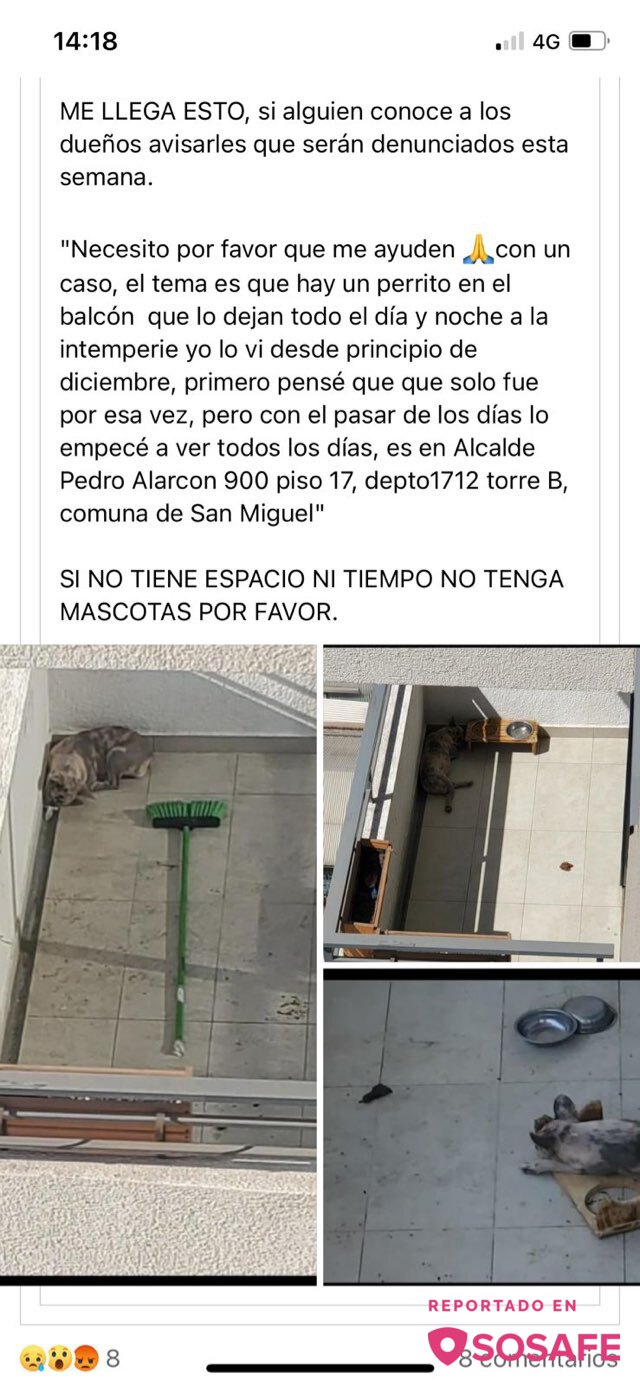Open the photo of the dog lying near the metal bowls
This screenshot has width=640, height=1386.
click(x=480, y=1125)
